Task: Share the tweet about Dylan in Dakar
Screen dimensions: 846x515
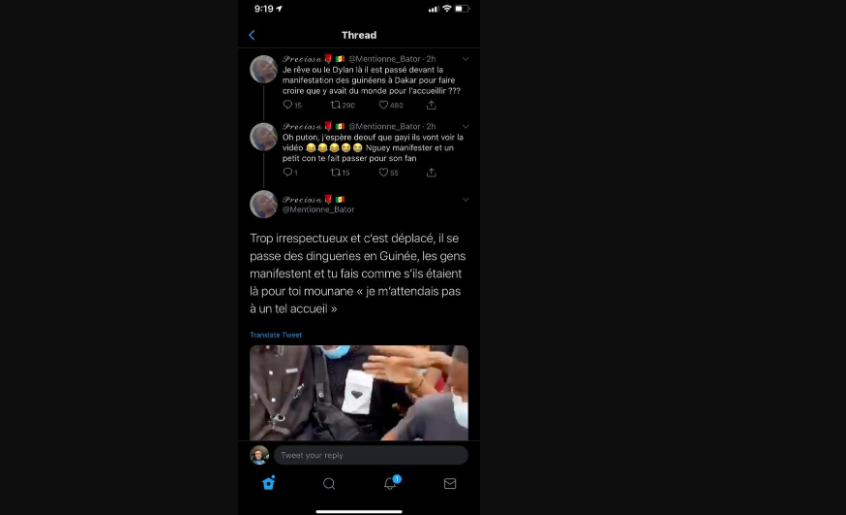Action: coord(431,105)
